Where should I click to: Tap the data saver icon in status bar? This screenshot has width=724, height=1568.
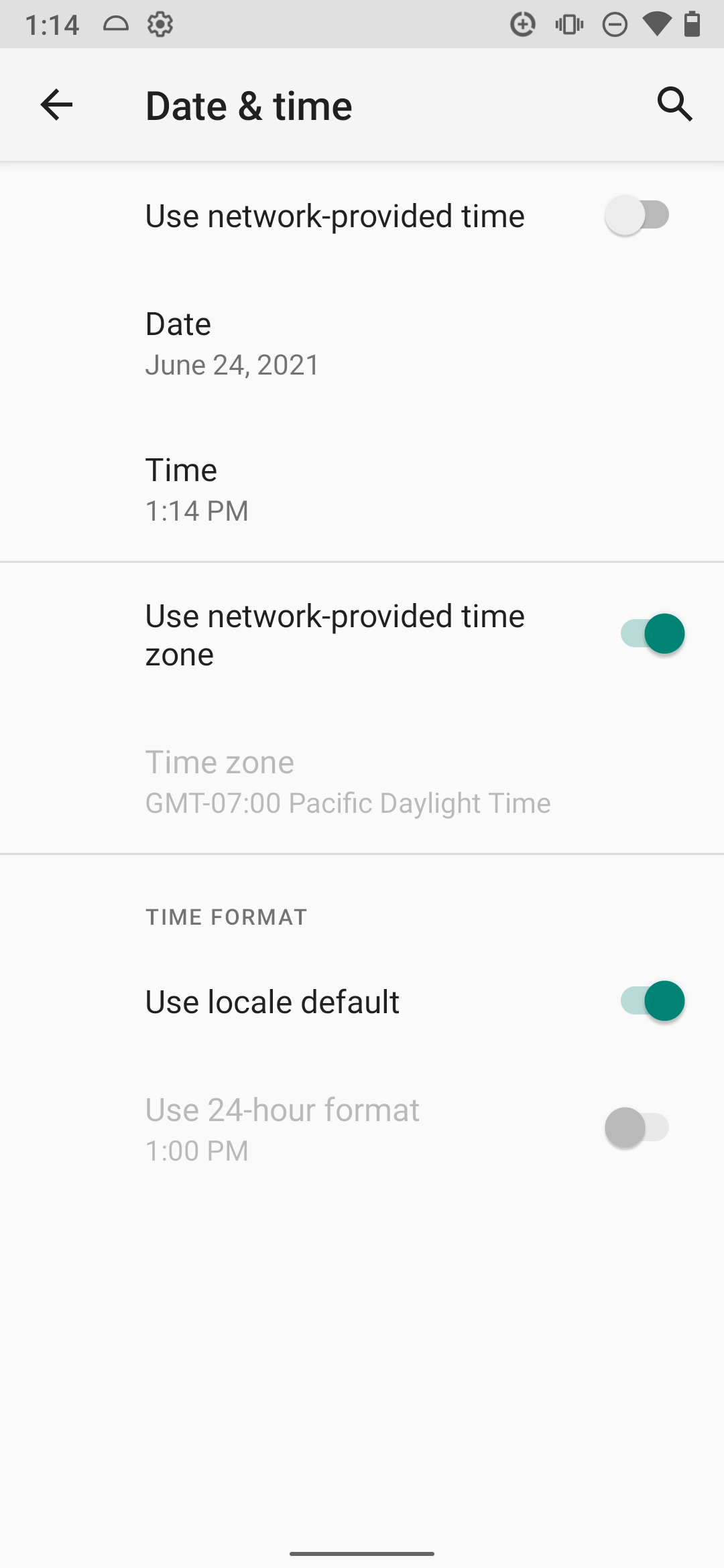pyautogui.click(x=523, y=23)
